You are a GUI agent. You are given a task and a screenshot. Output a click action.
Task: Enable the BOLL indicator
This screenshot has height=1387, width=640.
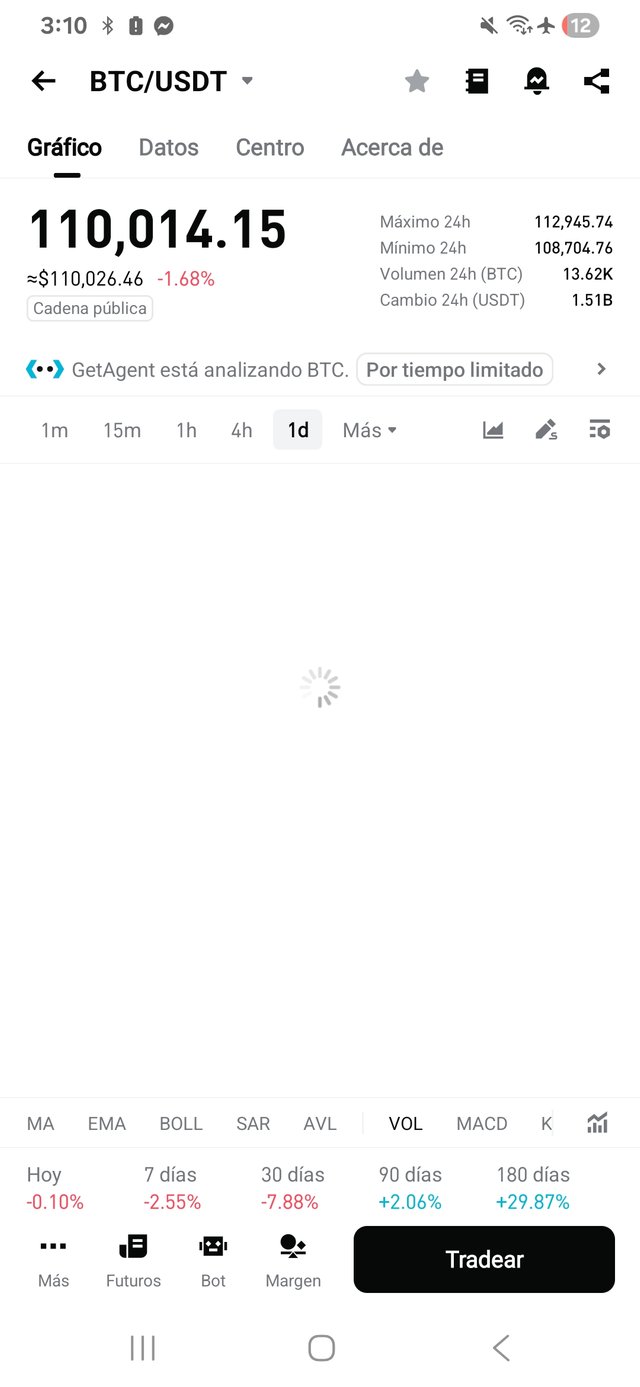point(181,1123)
